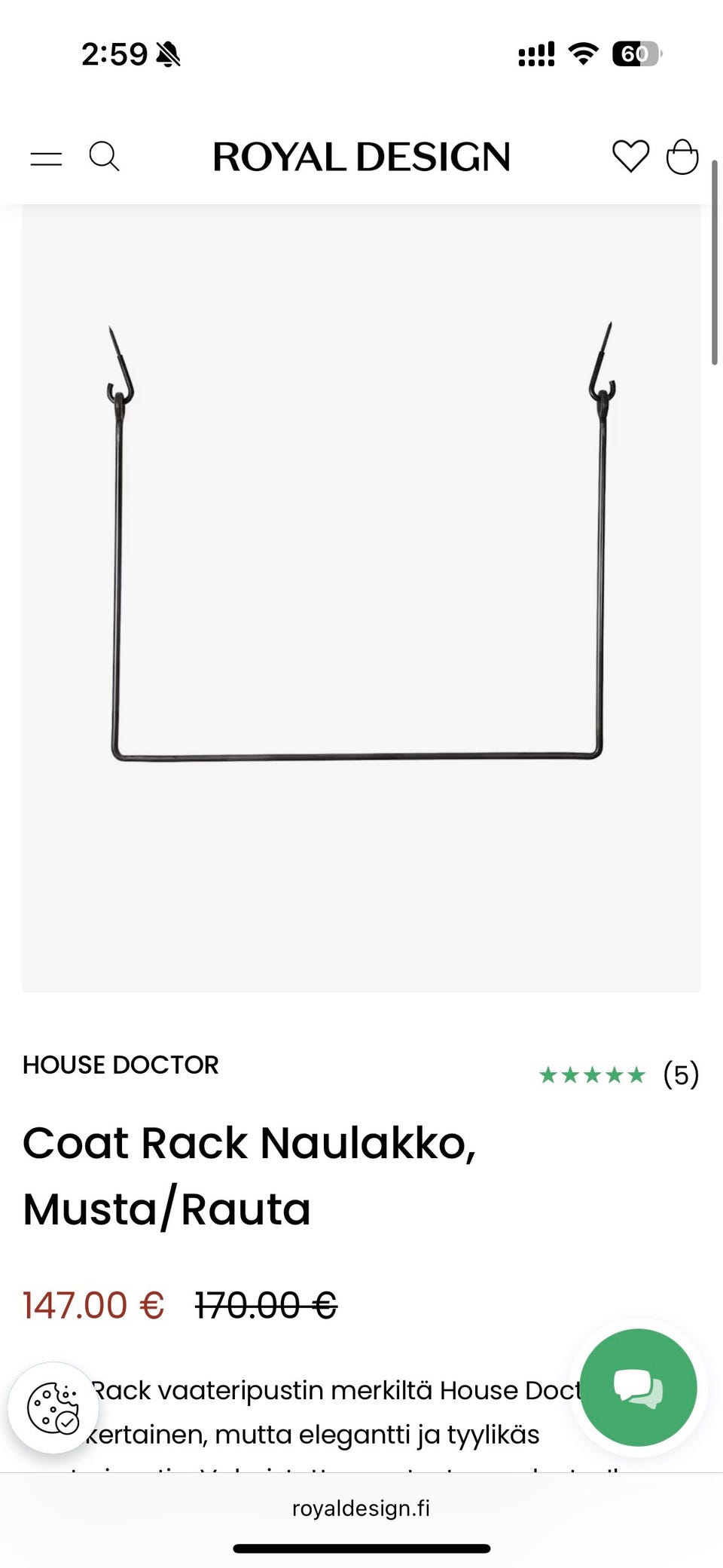Tap the royaldesign.fi address bar
This screenshot has width=723, height=1568.
click(361, 1508)
